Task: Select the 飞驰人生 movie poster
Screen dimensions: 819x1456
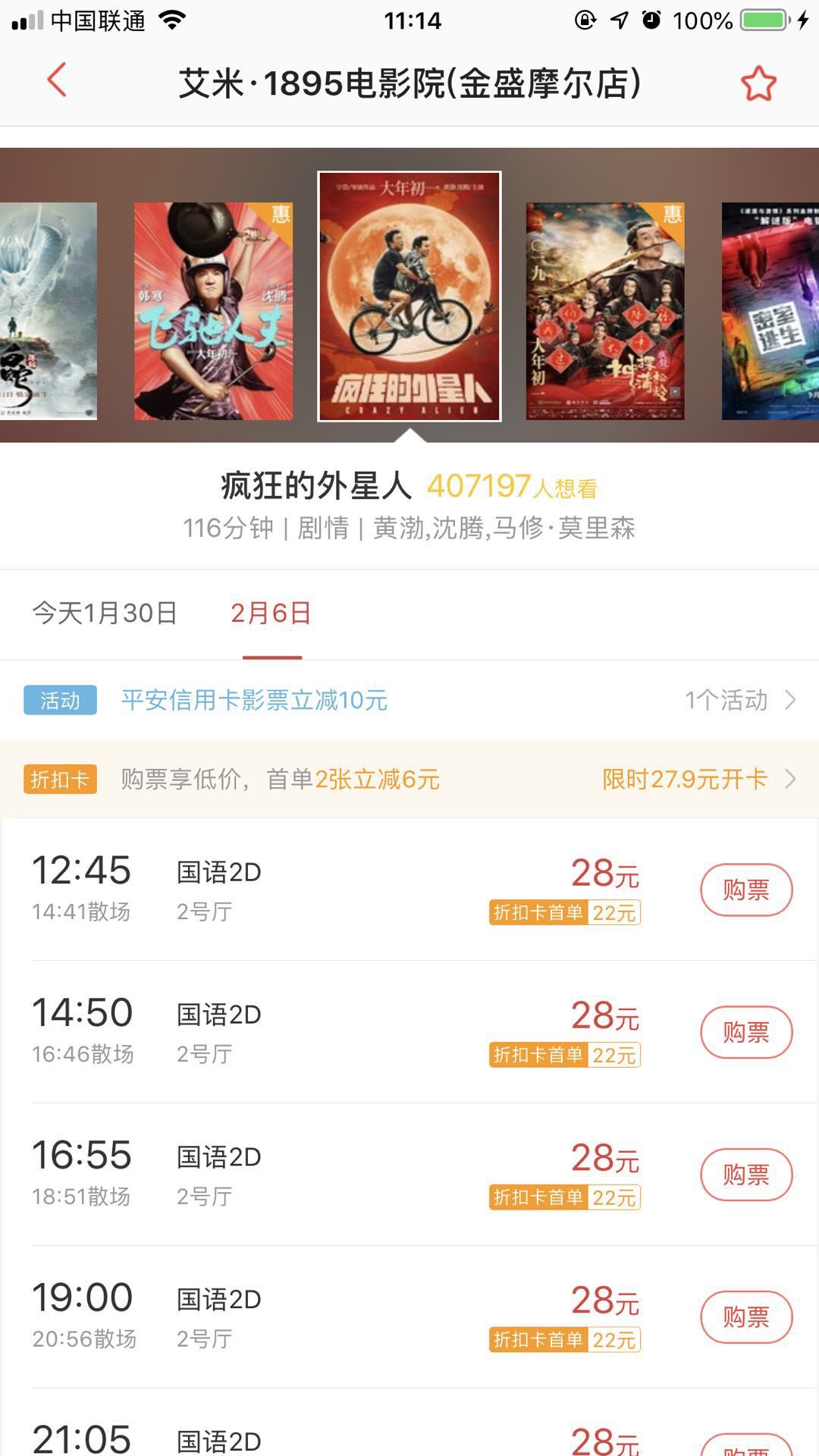Action: pos(213,311)
